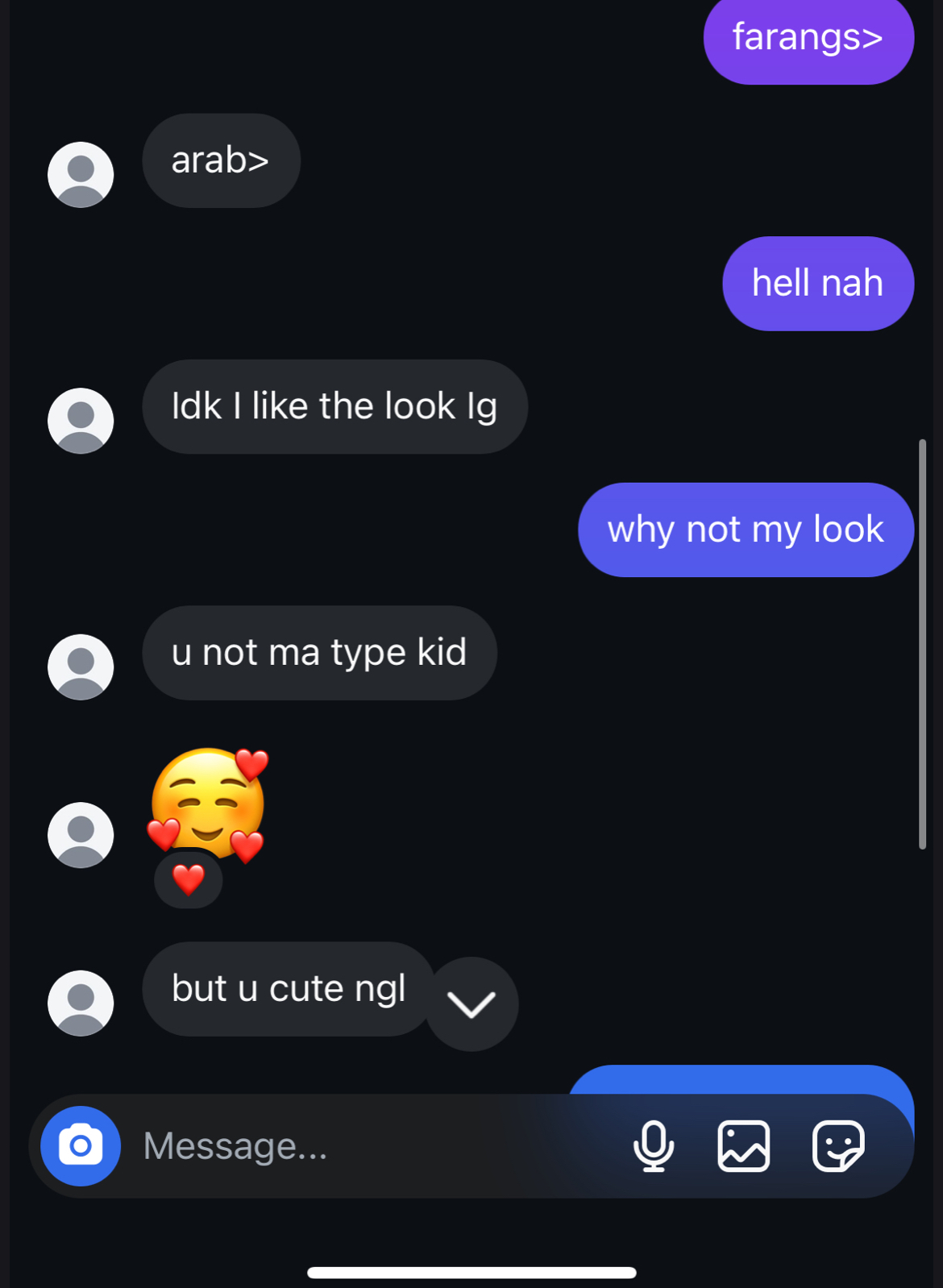Image resolution: width=943 pixels, height=1288 pixels.
Task: Open profile from avatar beside "arab>"
Action: coord(81,175)
